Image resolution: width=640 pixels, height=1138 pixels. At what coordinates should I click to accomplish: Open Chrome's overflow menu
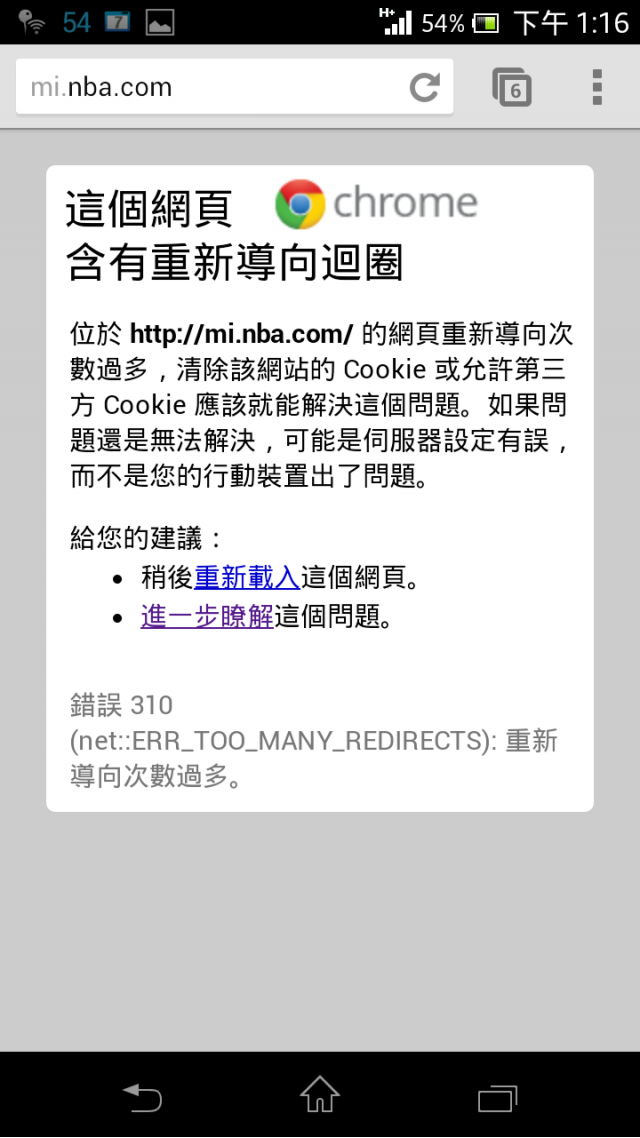[597, 87]
